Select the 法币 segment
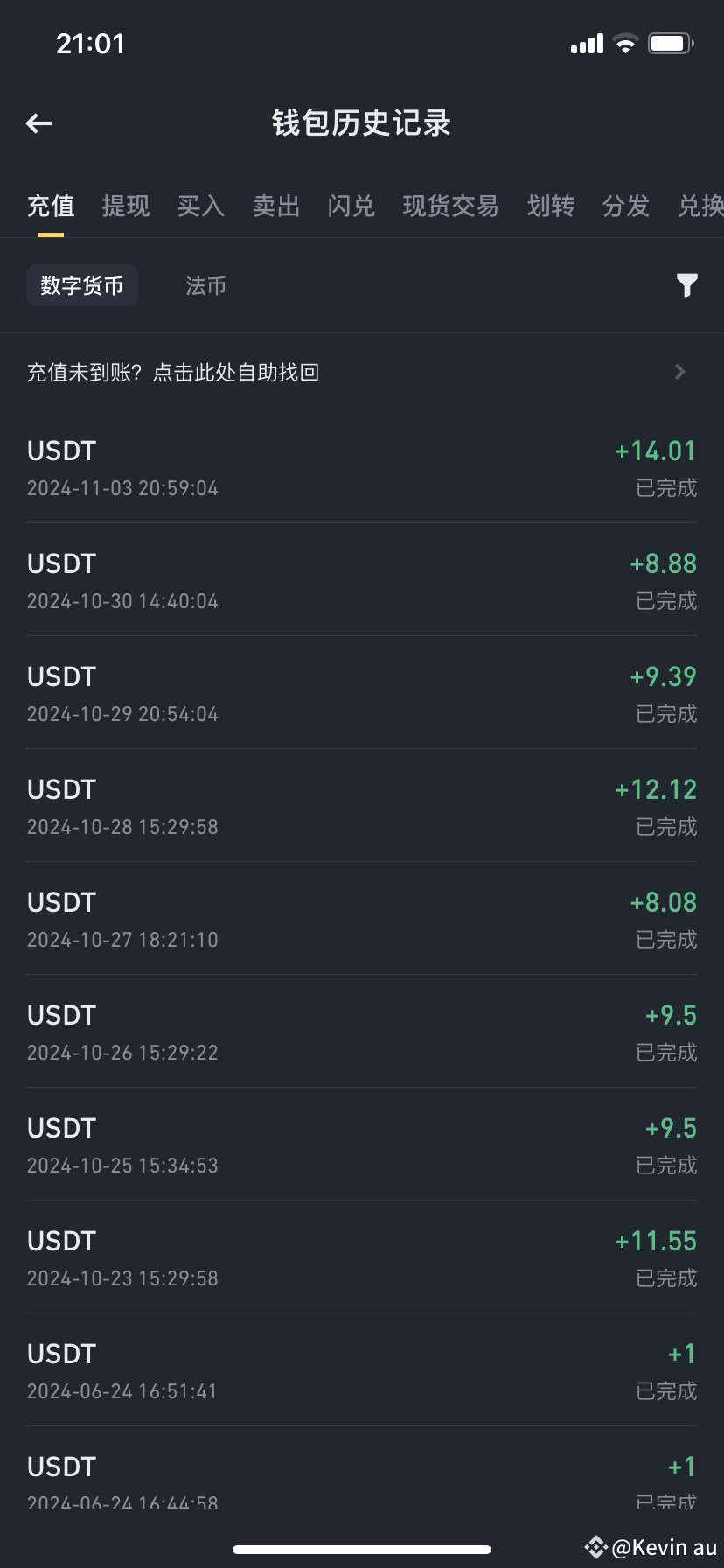This screenshot has width=724, height=1568. pos(206,286)
